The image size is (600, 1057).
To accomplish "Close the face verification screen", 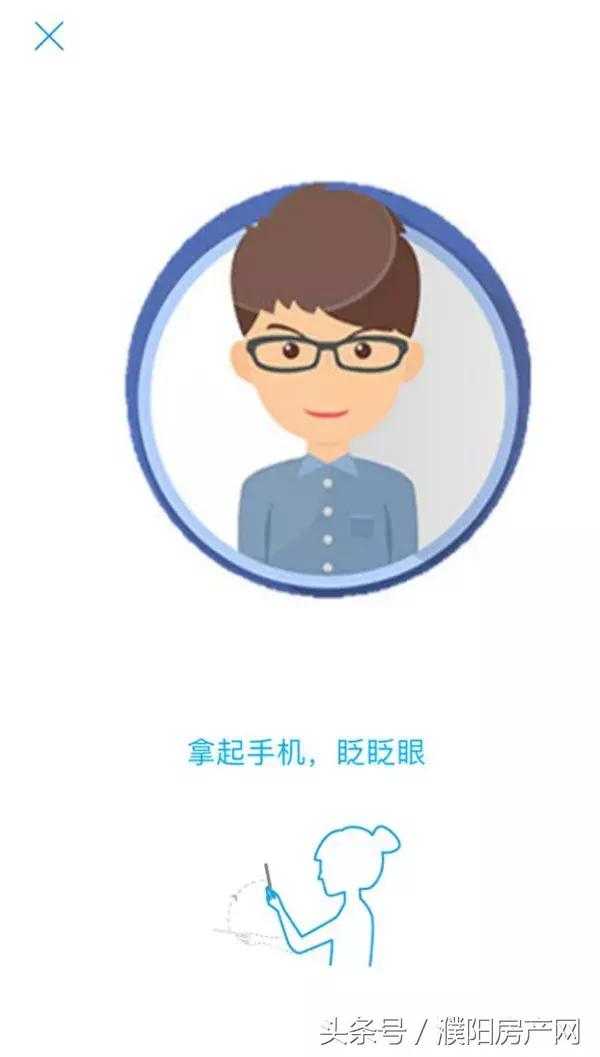I will (x=49, y=37).
